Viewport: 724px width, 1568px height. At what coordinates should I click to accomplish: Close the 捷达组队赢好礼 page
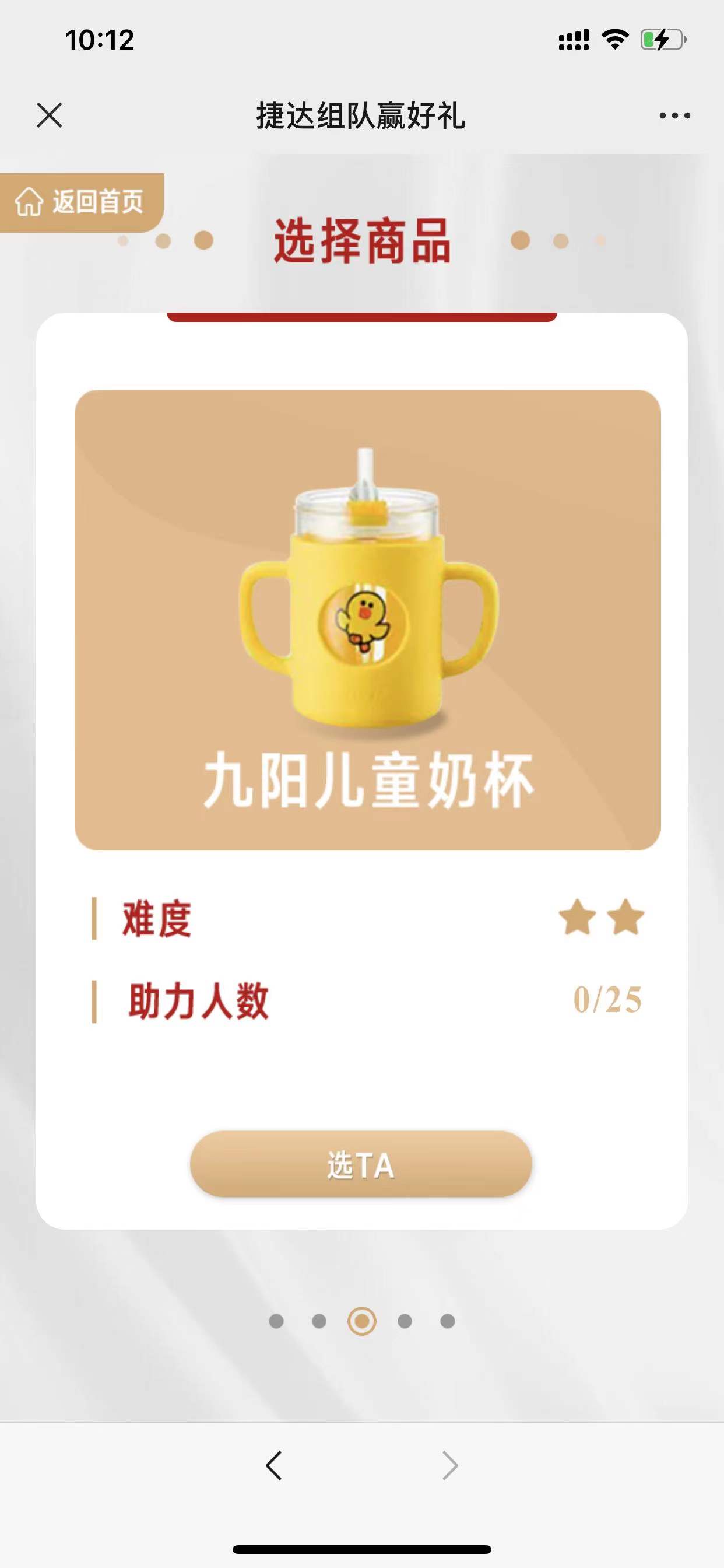point(50,115)
